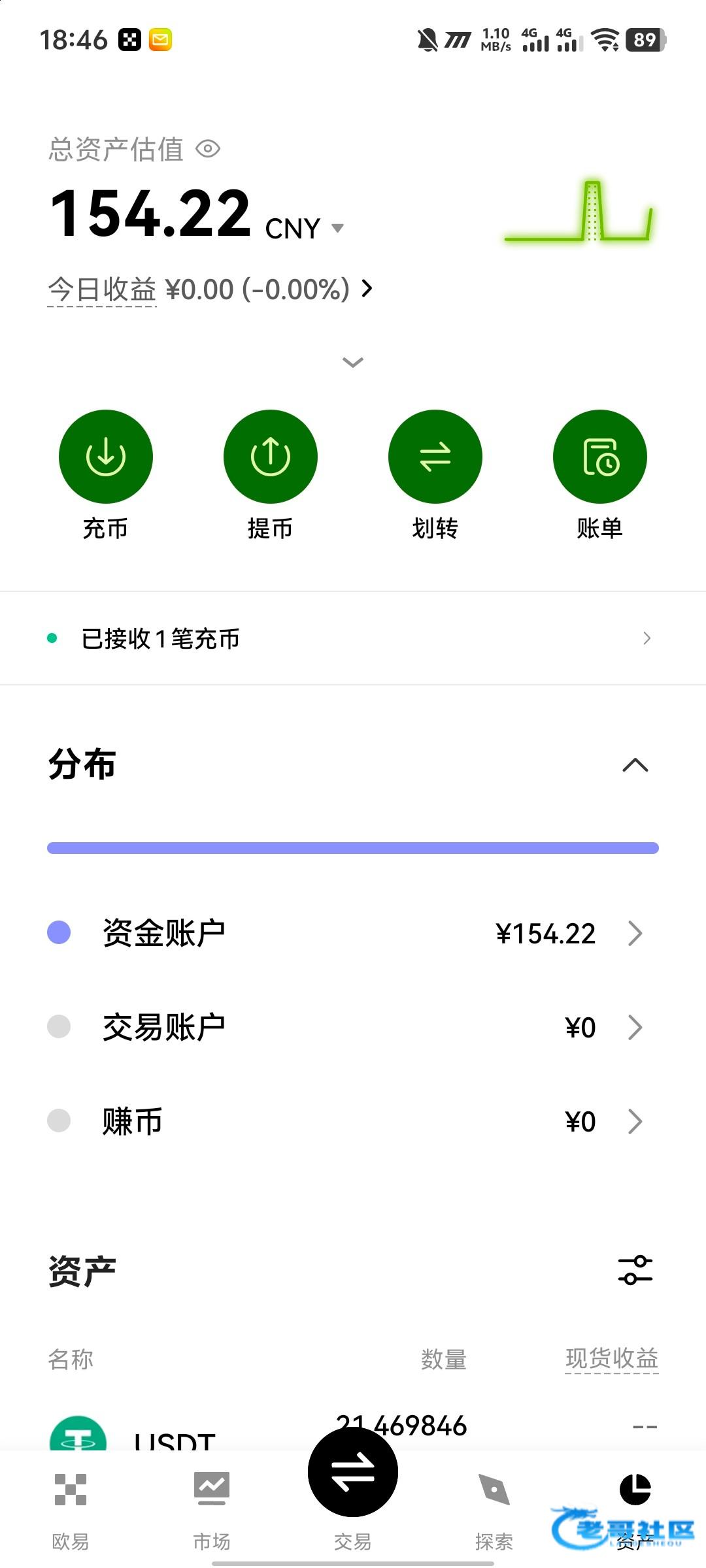Viewport: 706px width, 1568px height.
Task: Toggle total asset value visibility eye icon
Action: pos(208,149)
